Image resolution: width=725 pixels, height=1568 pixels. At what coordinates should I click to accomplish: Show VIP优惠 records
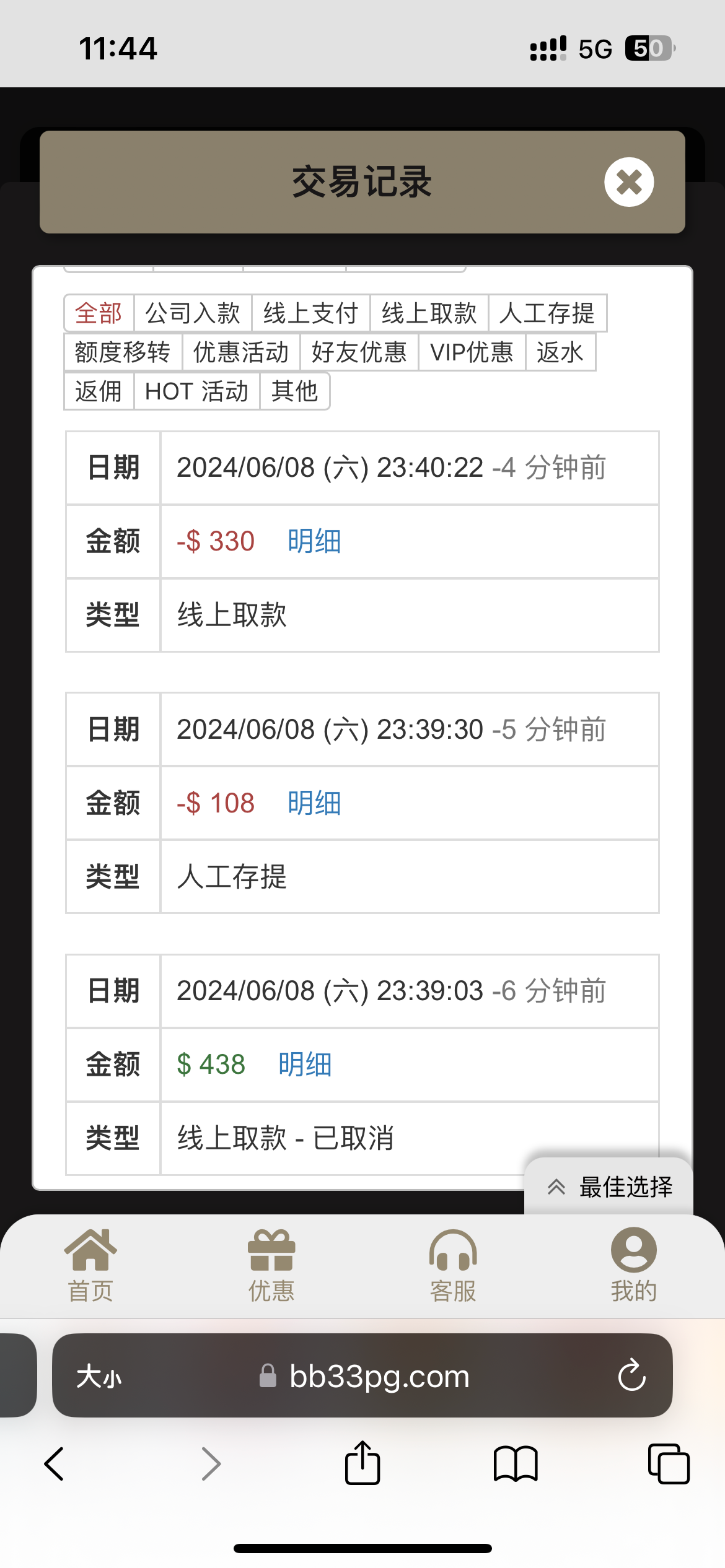(472, 352)
